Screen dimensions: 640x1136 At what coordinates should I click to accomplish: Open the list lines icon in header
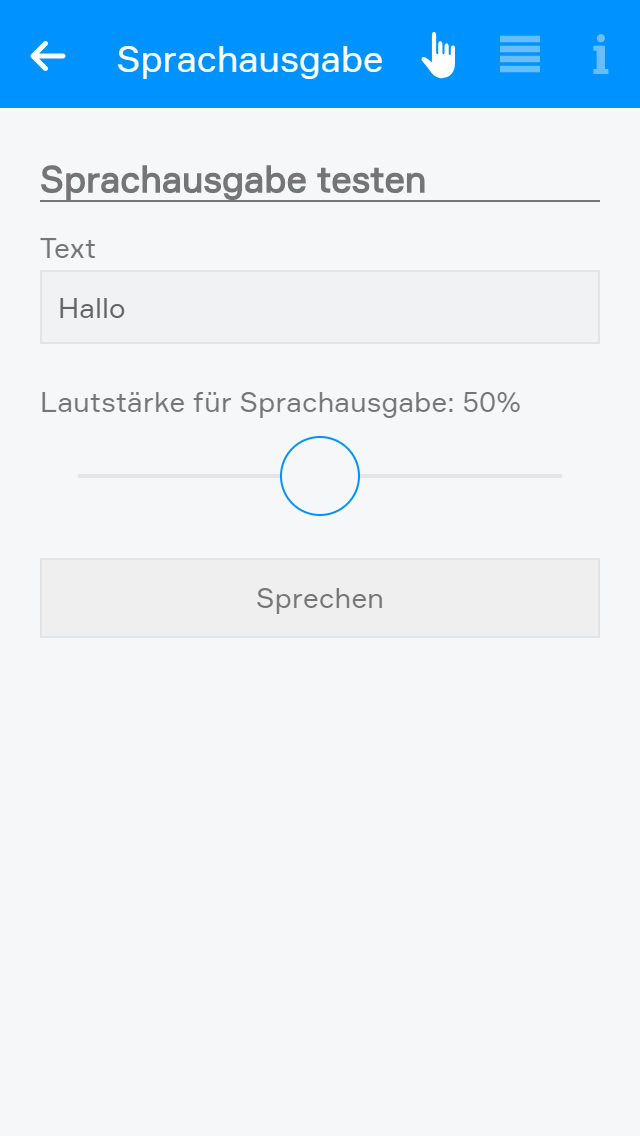coord(520,55)
